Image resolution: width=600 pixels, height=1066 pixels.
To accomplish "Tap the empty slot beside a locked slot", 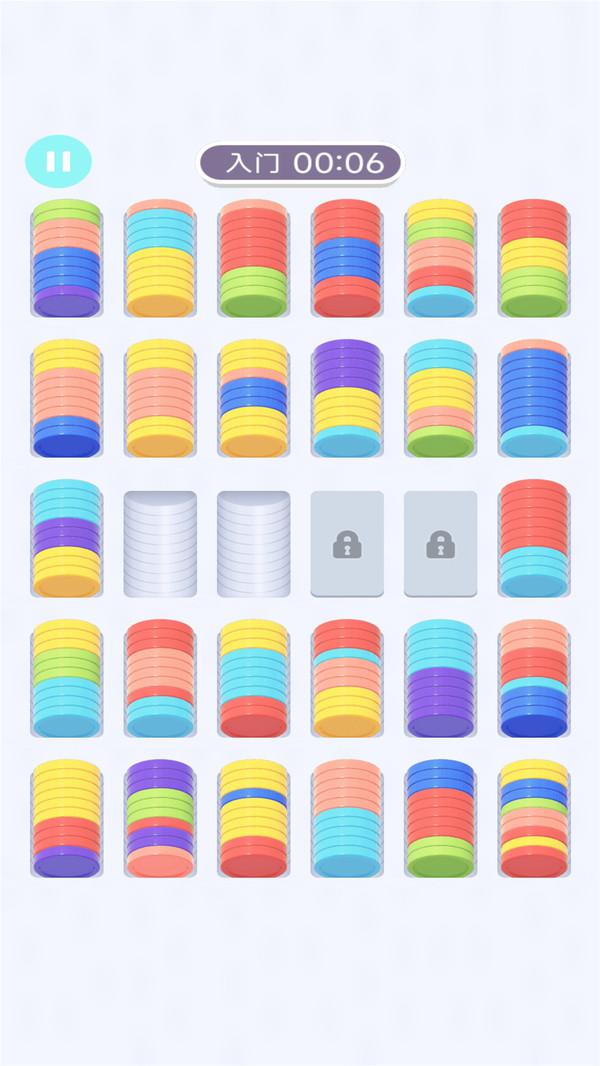I will [x=253, y=544].
